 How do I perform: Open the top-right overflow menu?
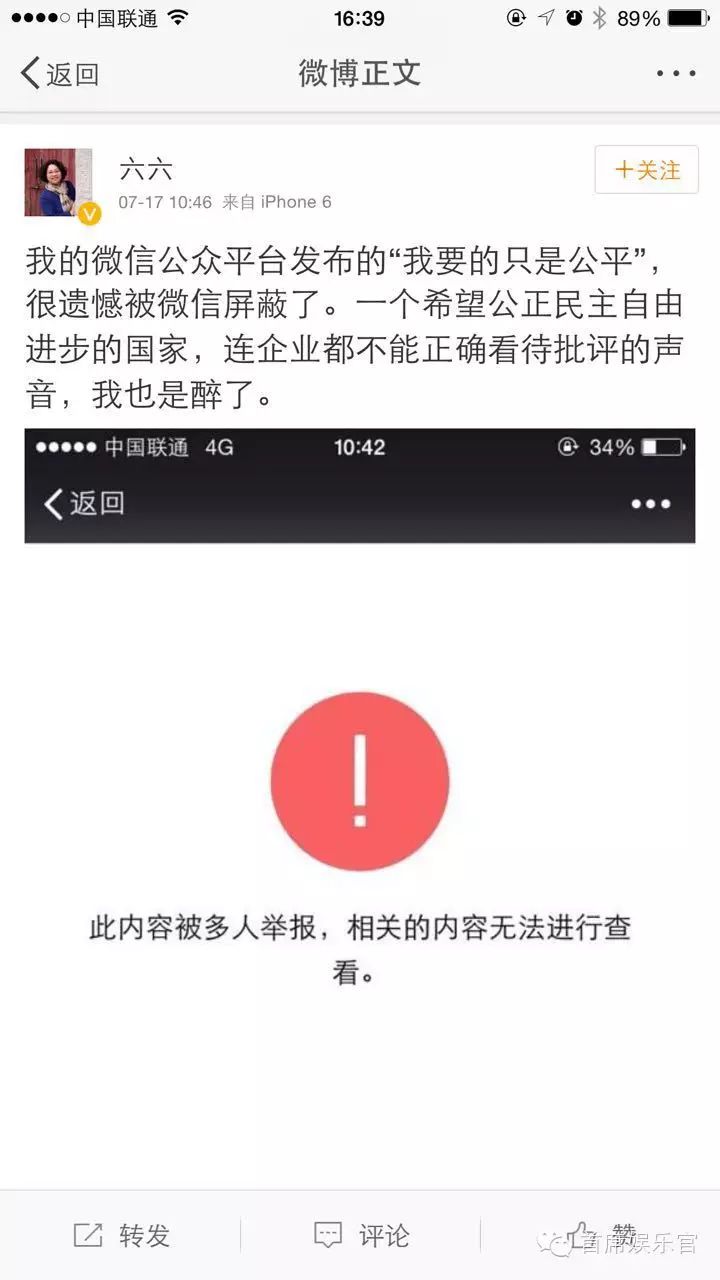click(676, 73)
